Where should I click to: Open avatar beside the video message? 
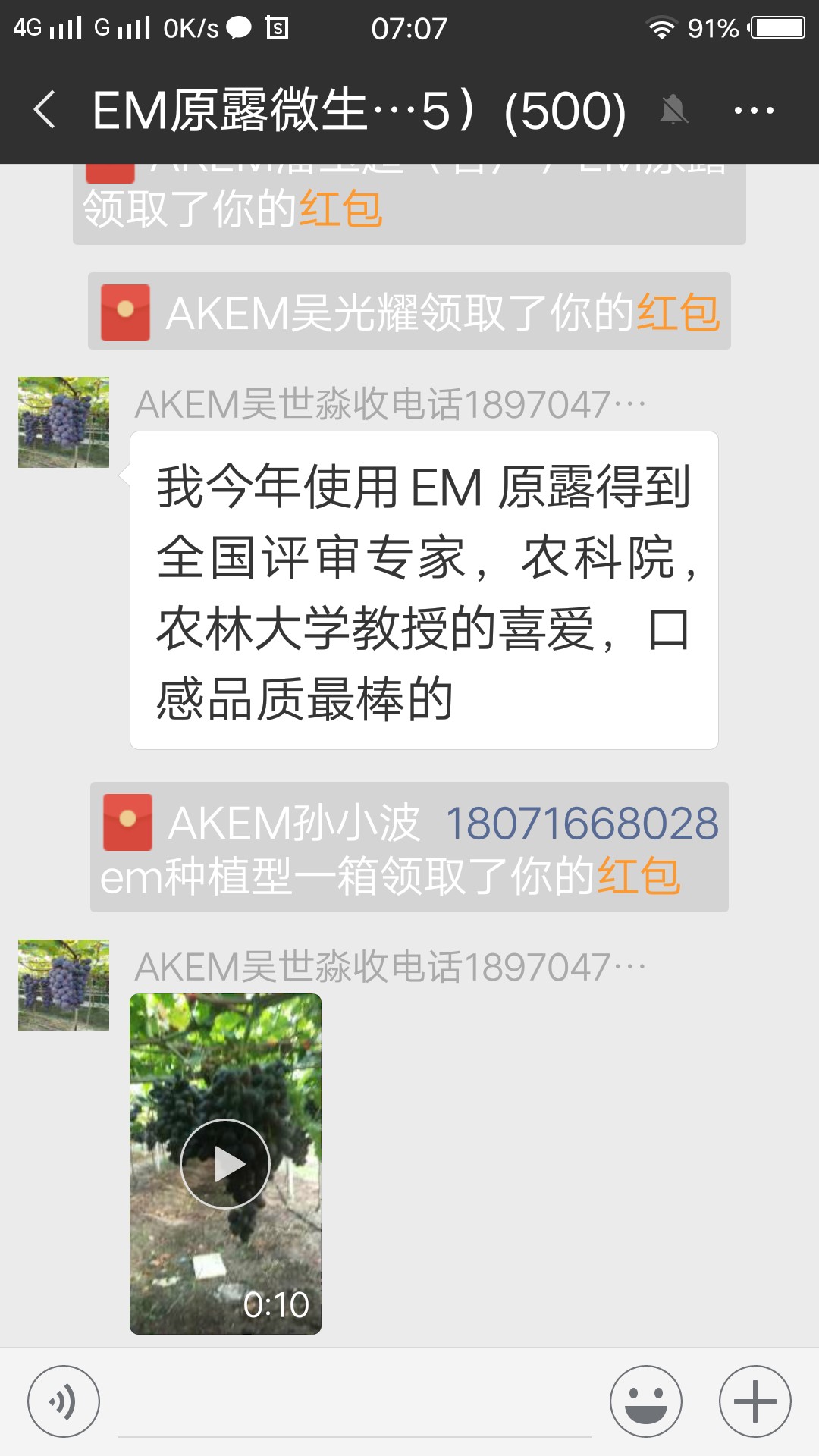pyautogui.click(x=64, y=985)
